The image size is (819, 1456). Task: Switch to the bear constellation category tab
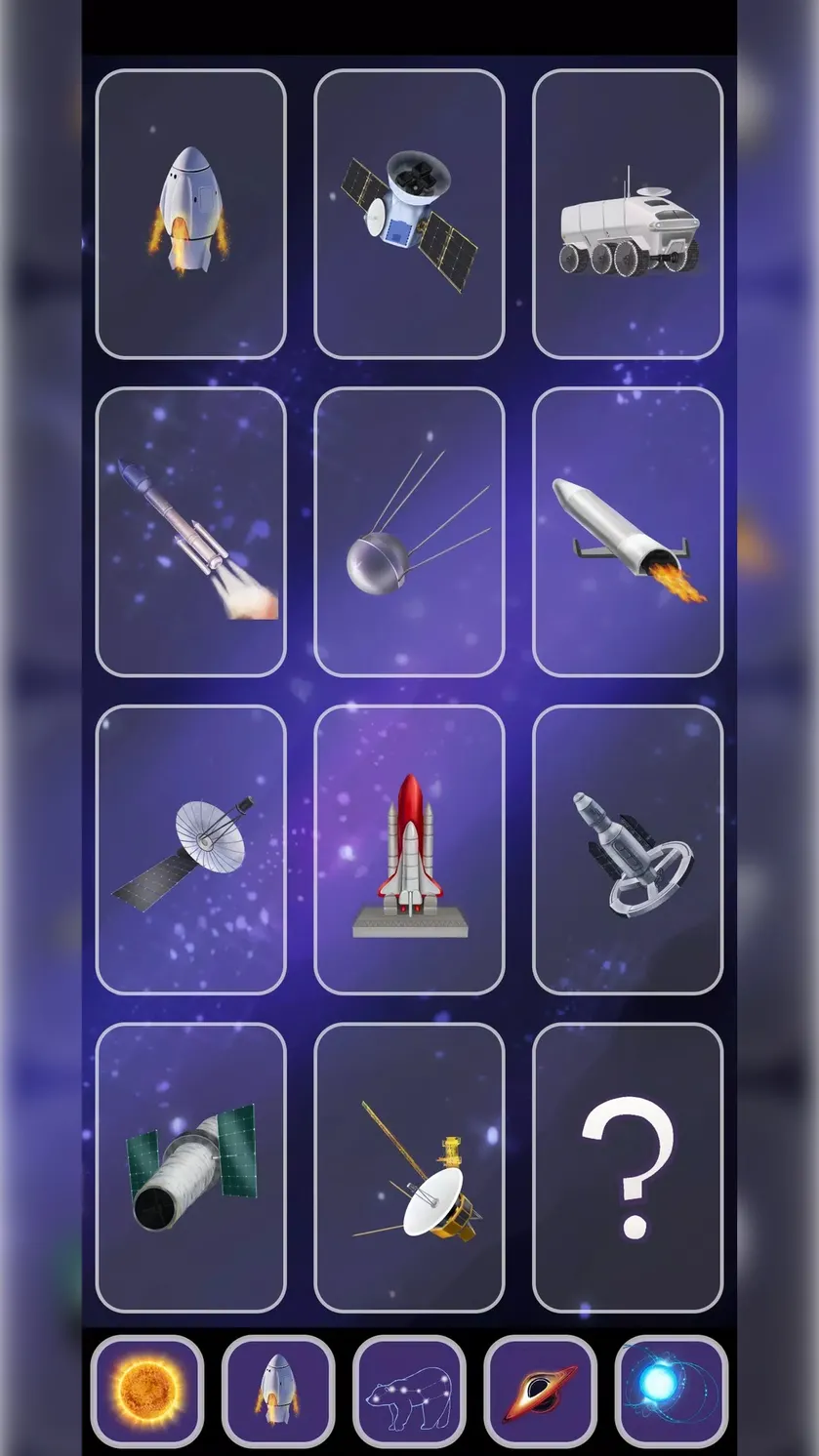click(409, 1391)
